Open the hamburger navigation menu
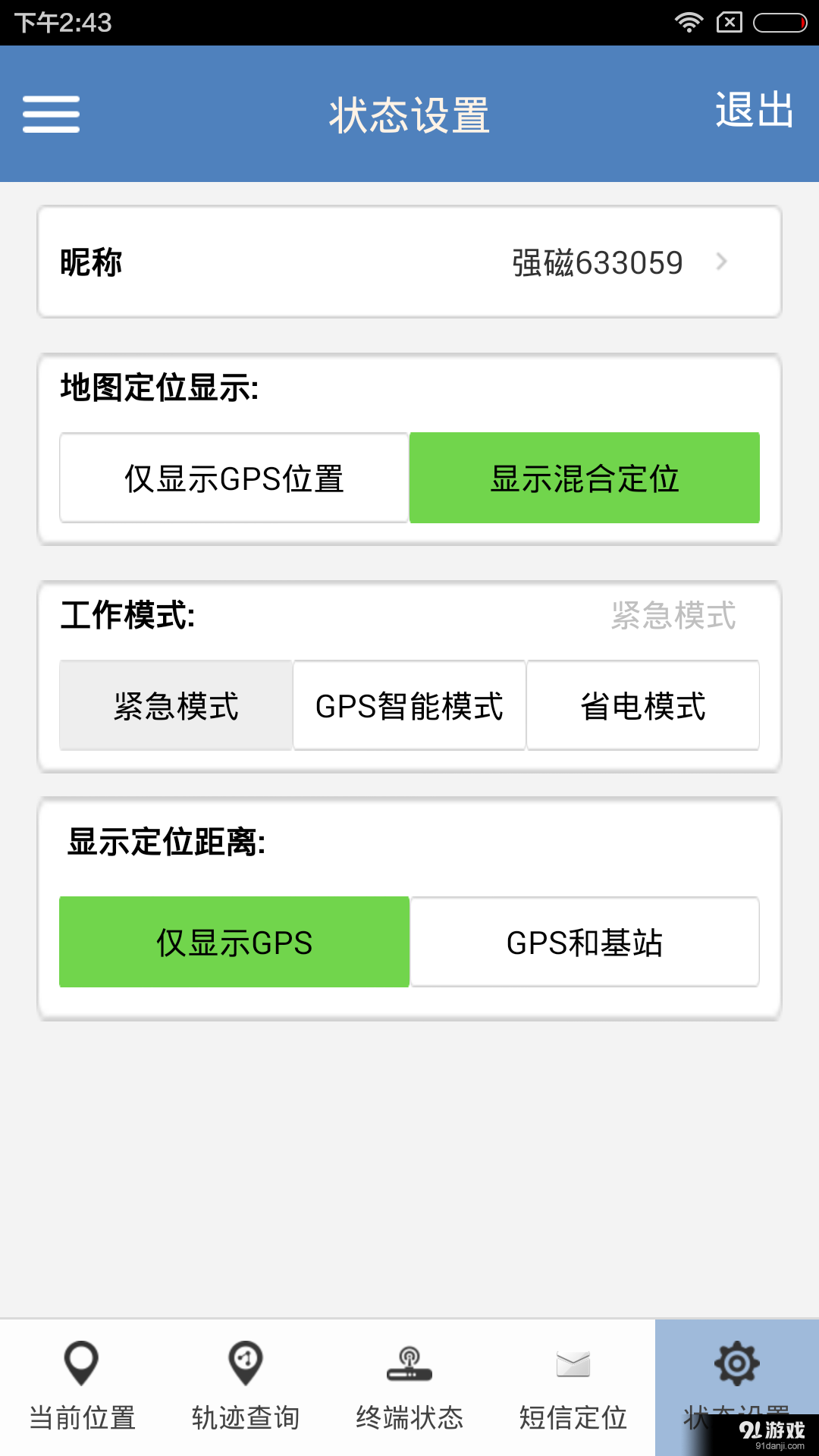This screenshot has width=819, height=1456. [50, 114]
